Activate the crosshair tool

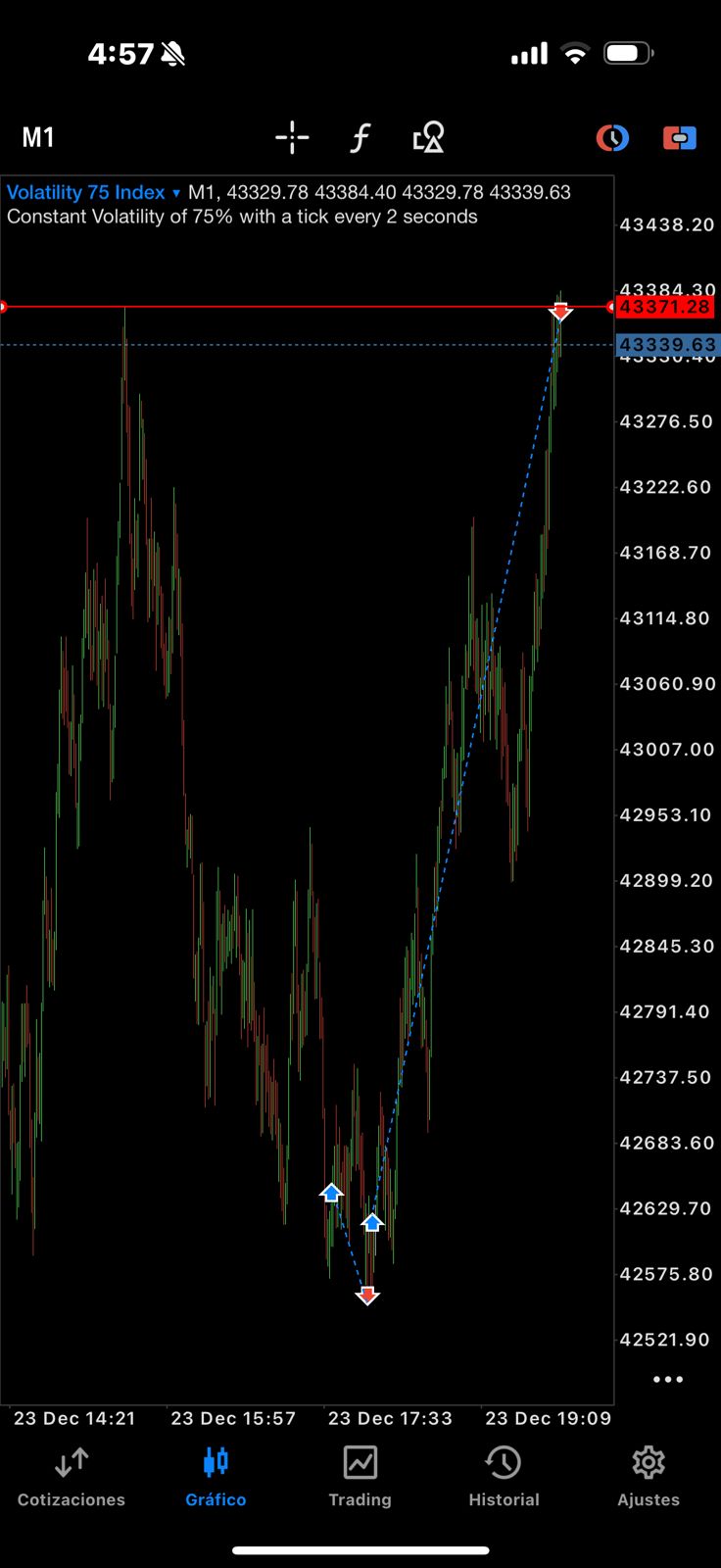click(x=292, y=138)
